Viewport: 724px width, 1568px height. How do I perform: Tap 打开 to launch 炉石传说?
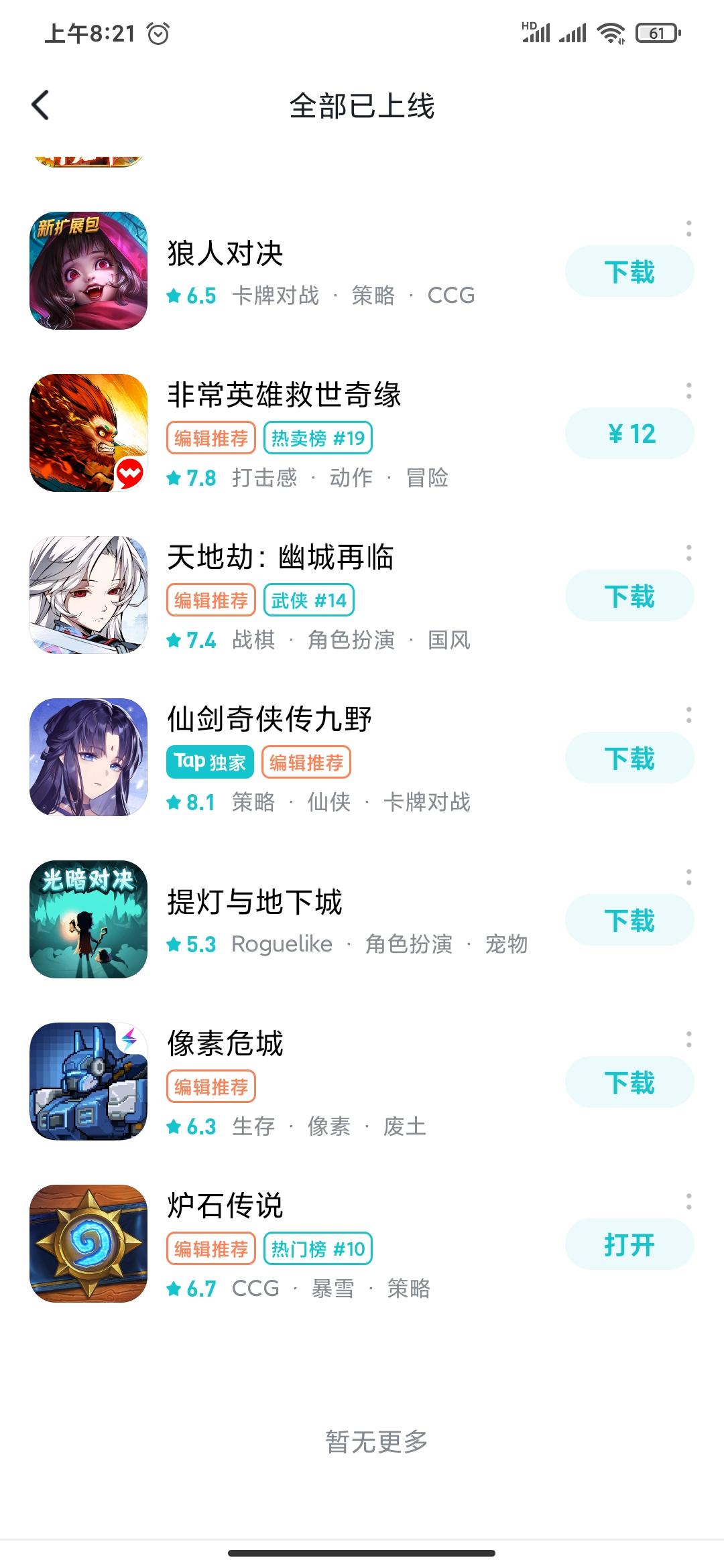pos(629,1244)
